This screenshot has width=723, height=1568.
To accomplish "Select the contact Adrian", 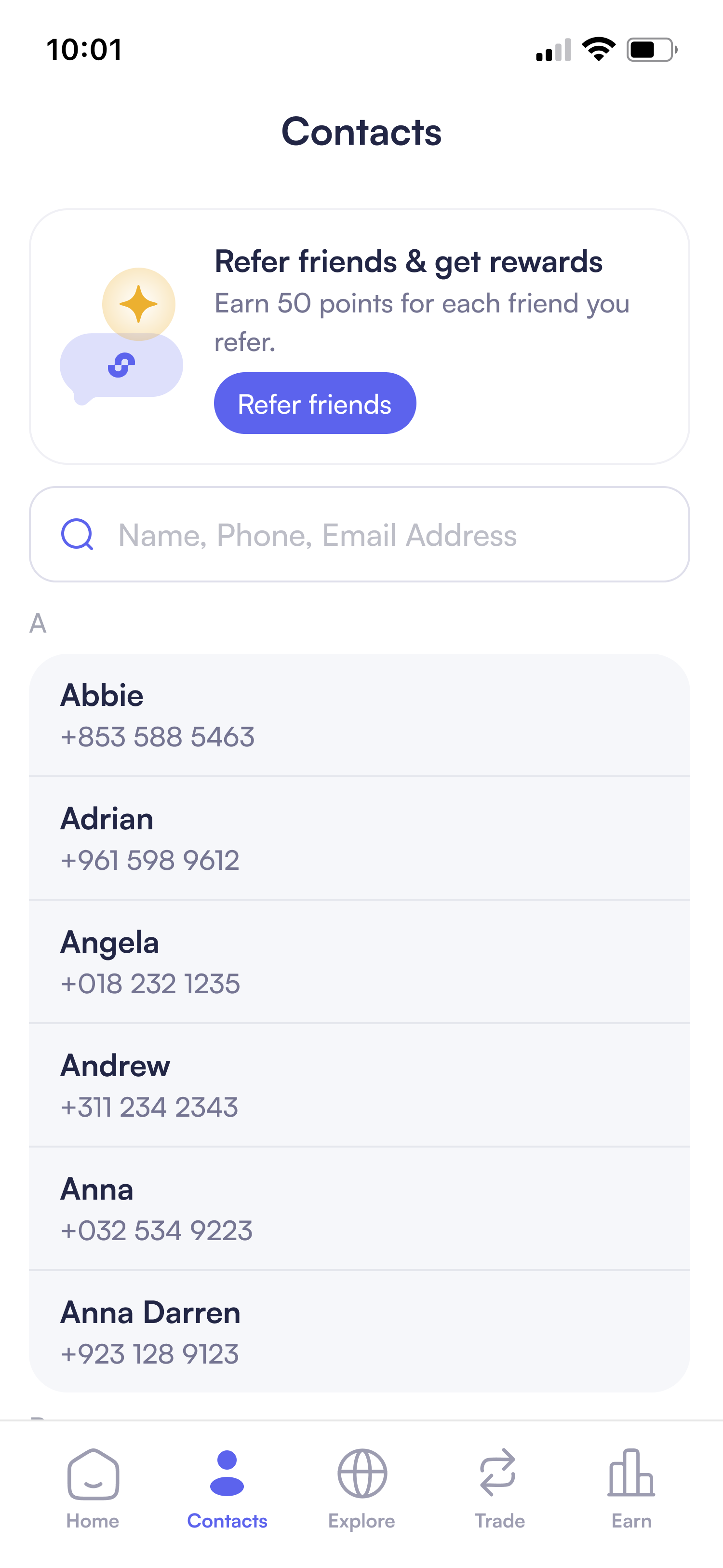I will tap(359, 839).
